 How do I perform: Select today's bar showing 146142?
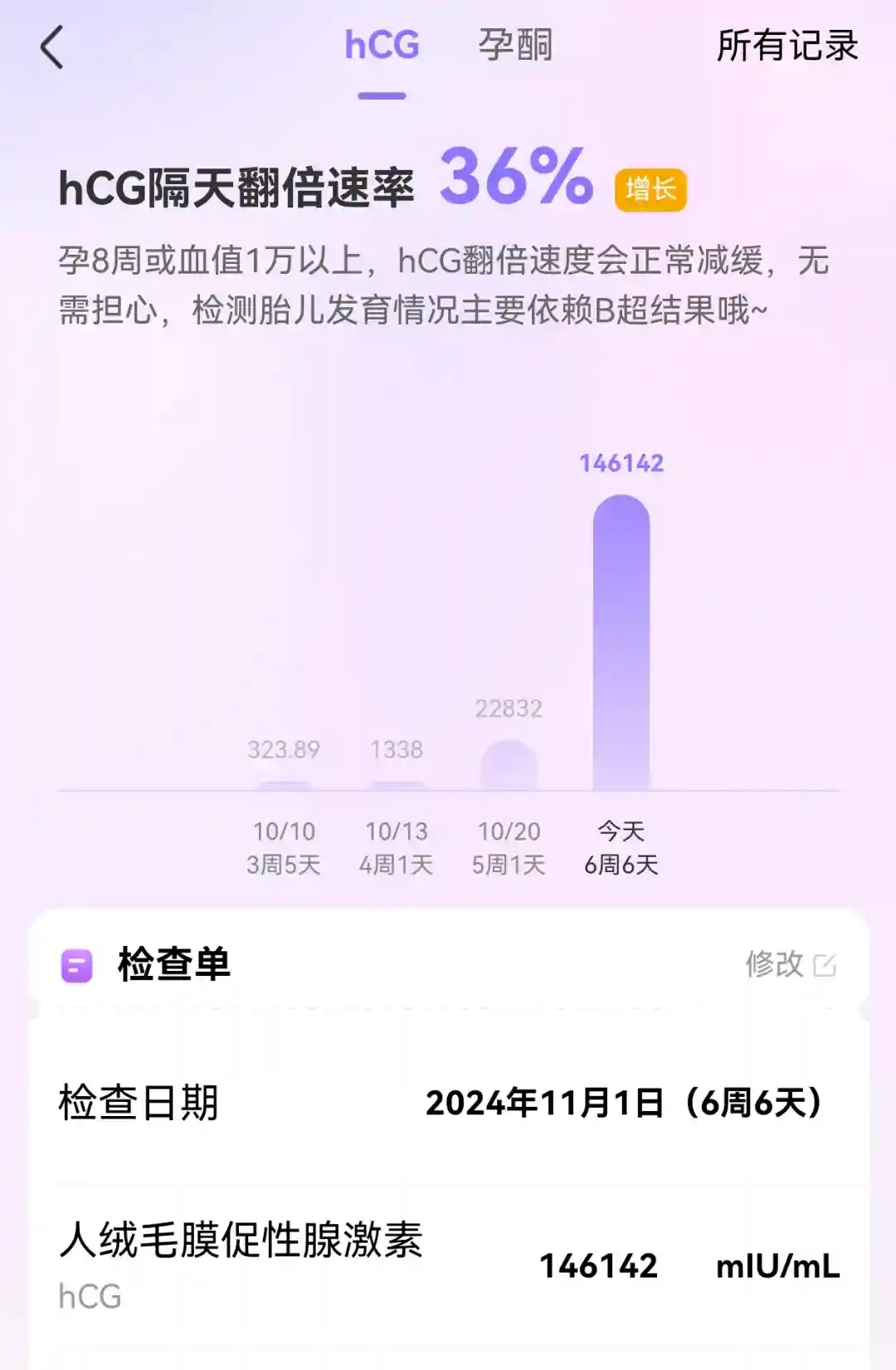point(621,643)
